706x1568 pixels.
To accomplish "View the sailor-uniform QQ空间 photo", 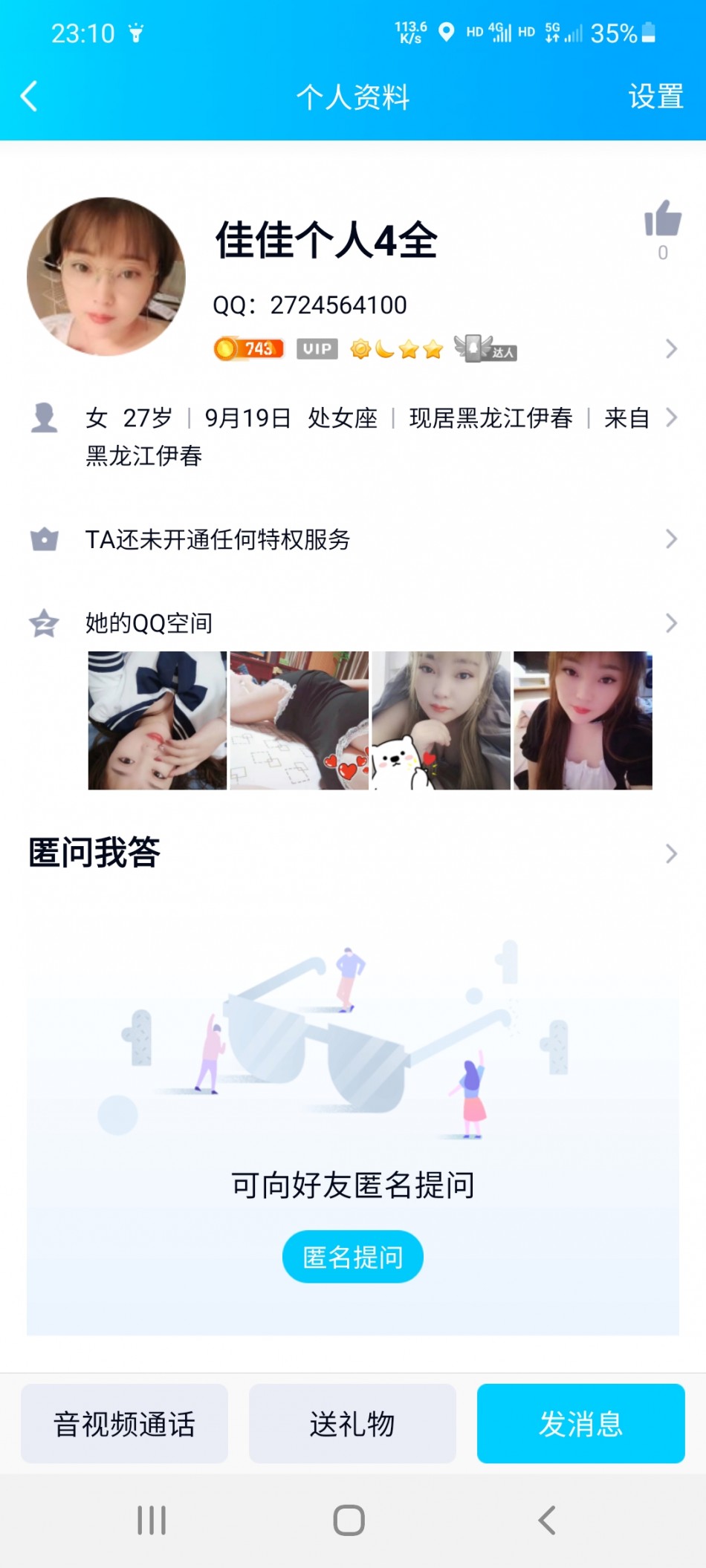I will click(x=158, y=720).
